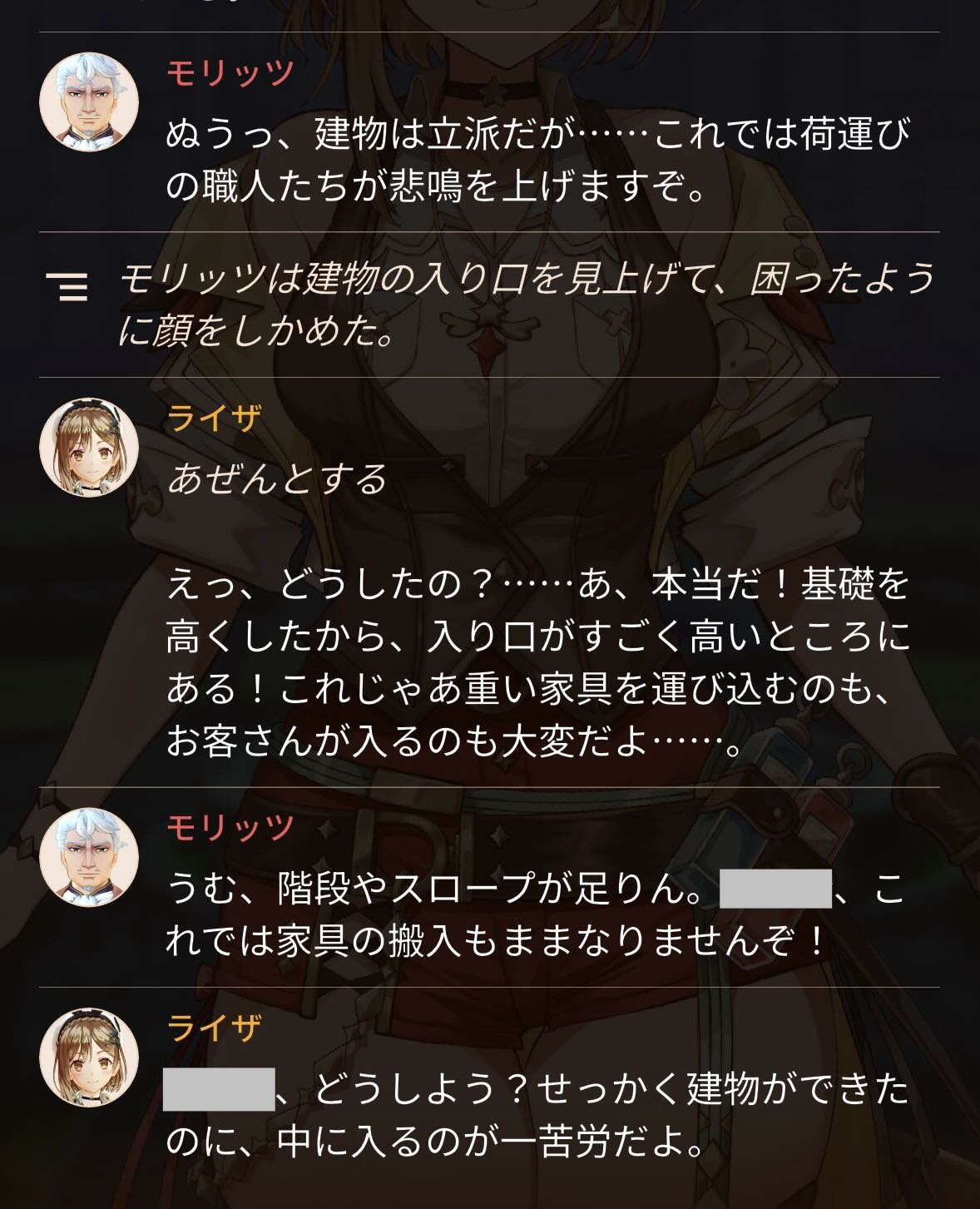Tap ライザ's avatar next to あぜんとする message

point(89,447)
